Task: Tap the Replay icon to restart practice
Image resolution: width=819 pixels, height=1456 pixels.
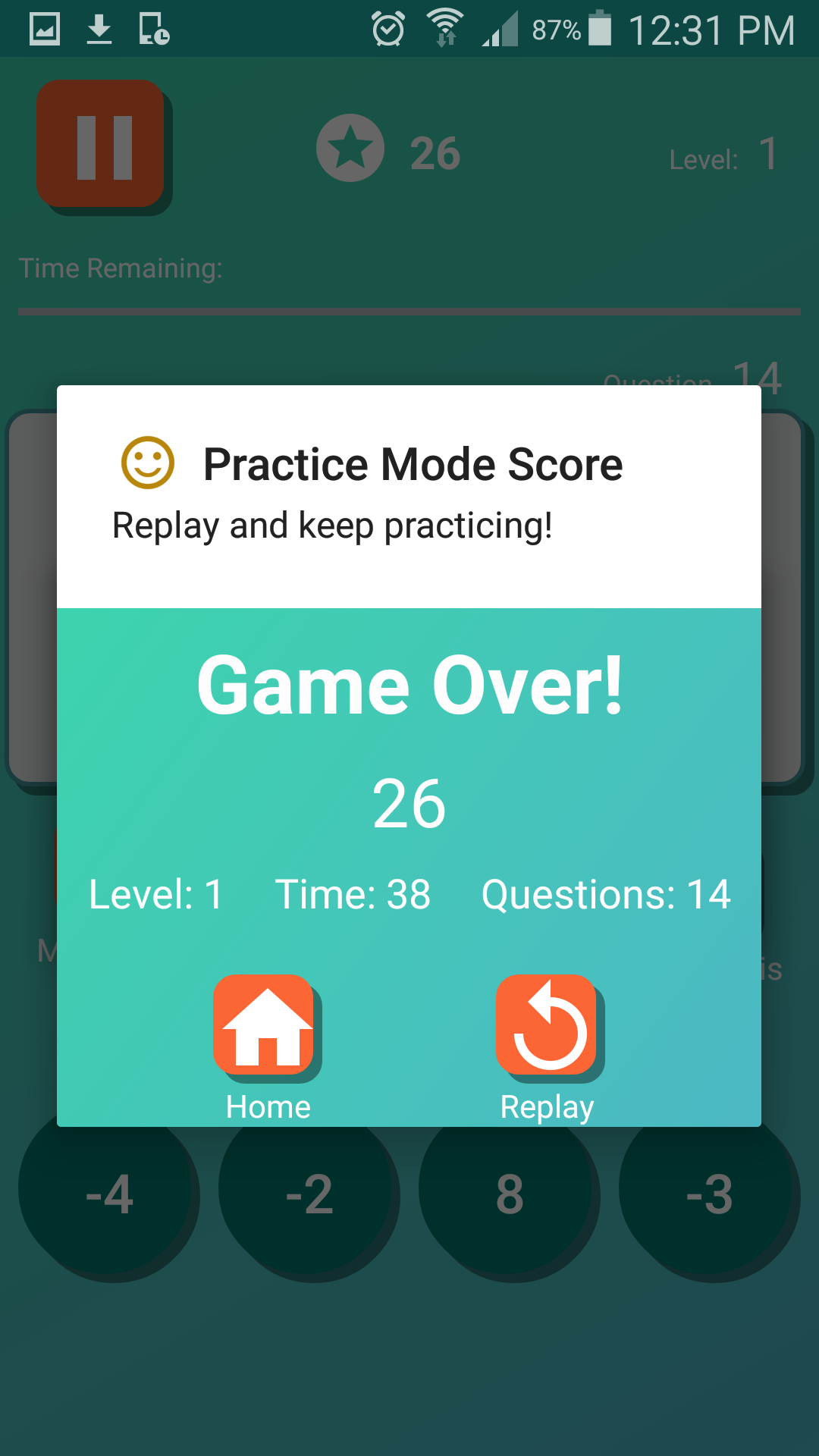Action: coord(548,1026)
